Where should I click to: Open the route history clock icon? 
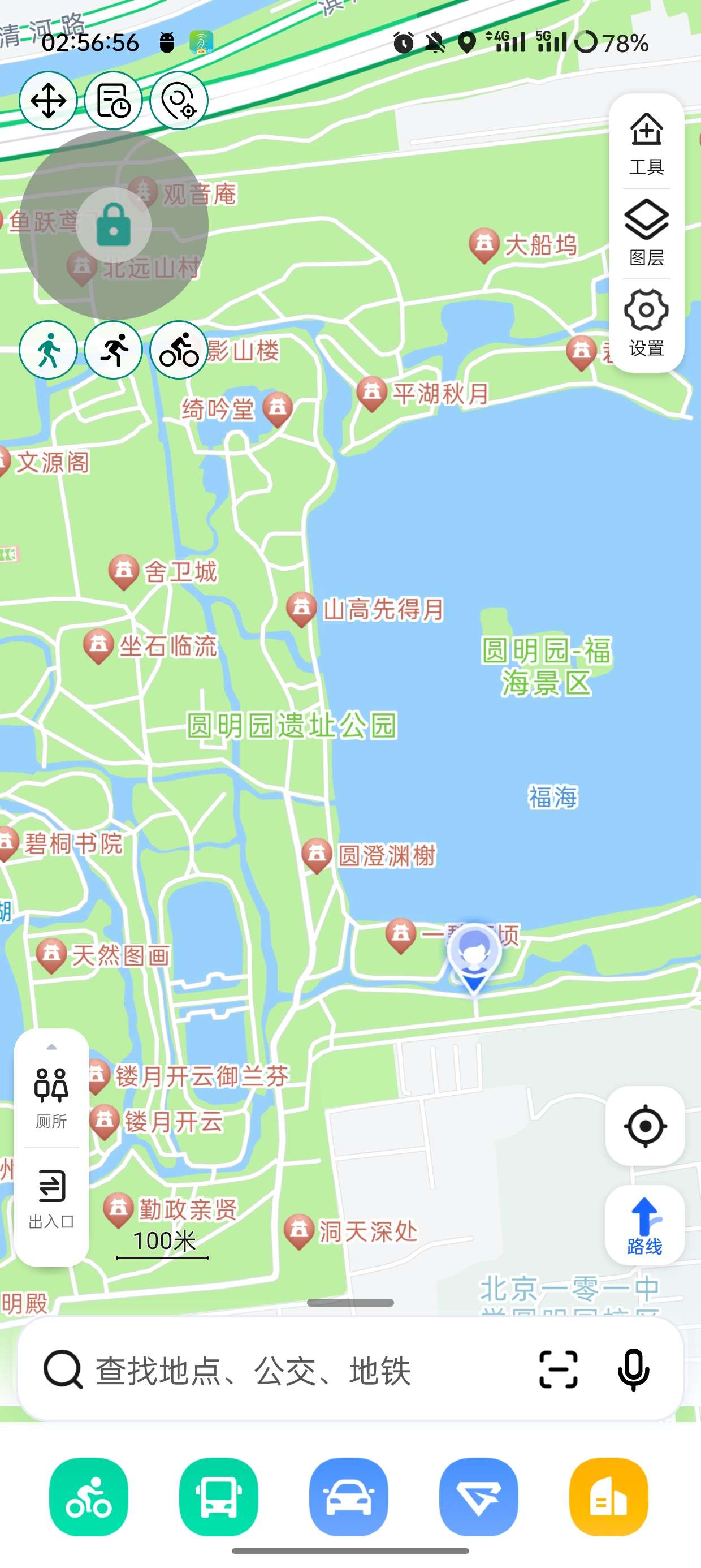coord(113,101)
